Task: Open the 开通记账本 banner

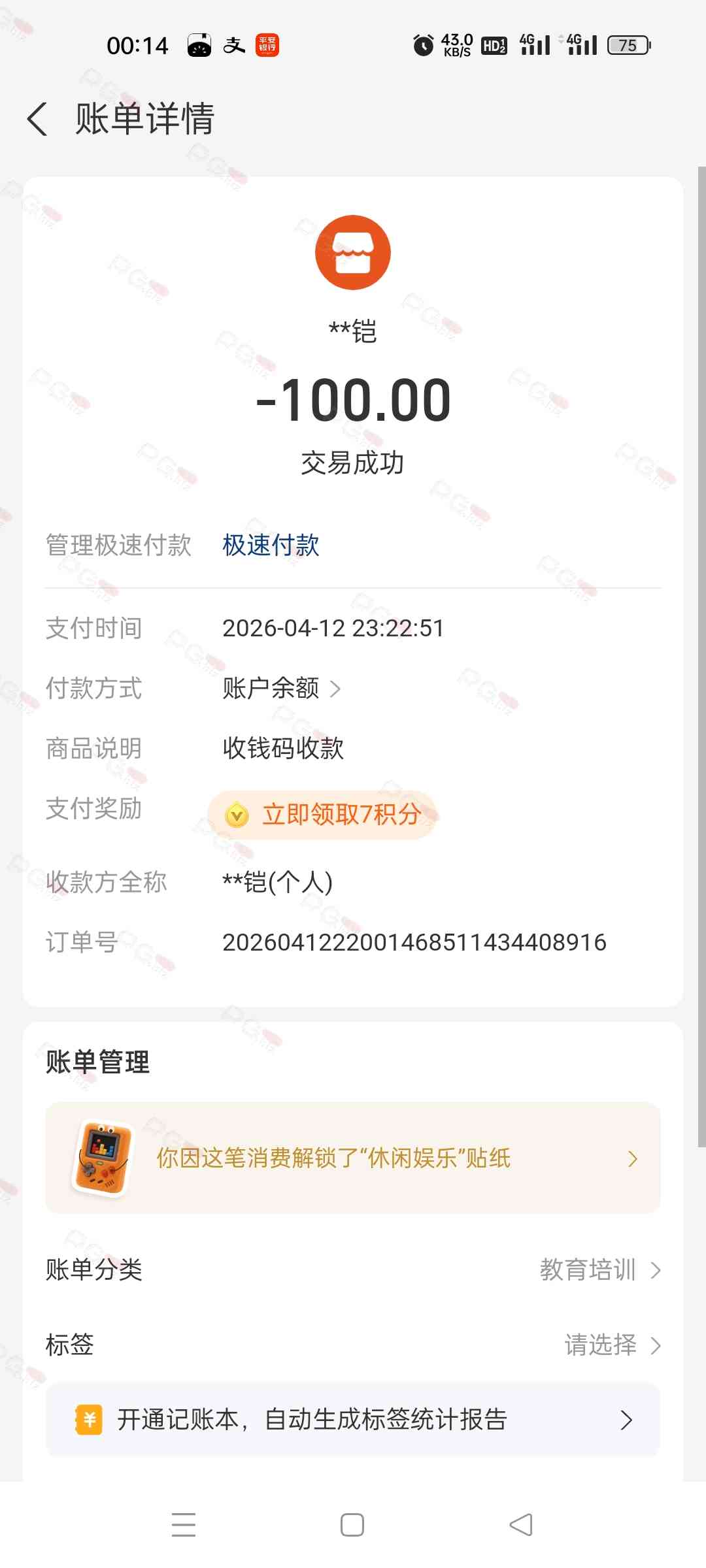Action: point(353,1419)
